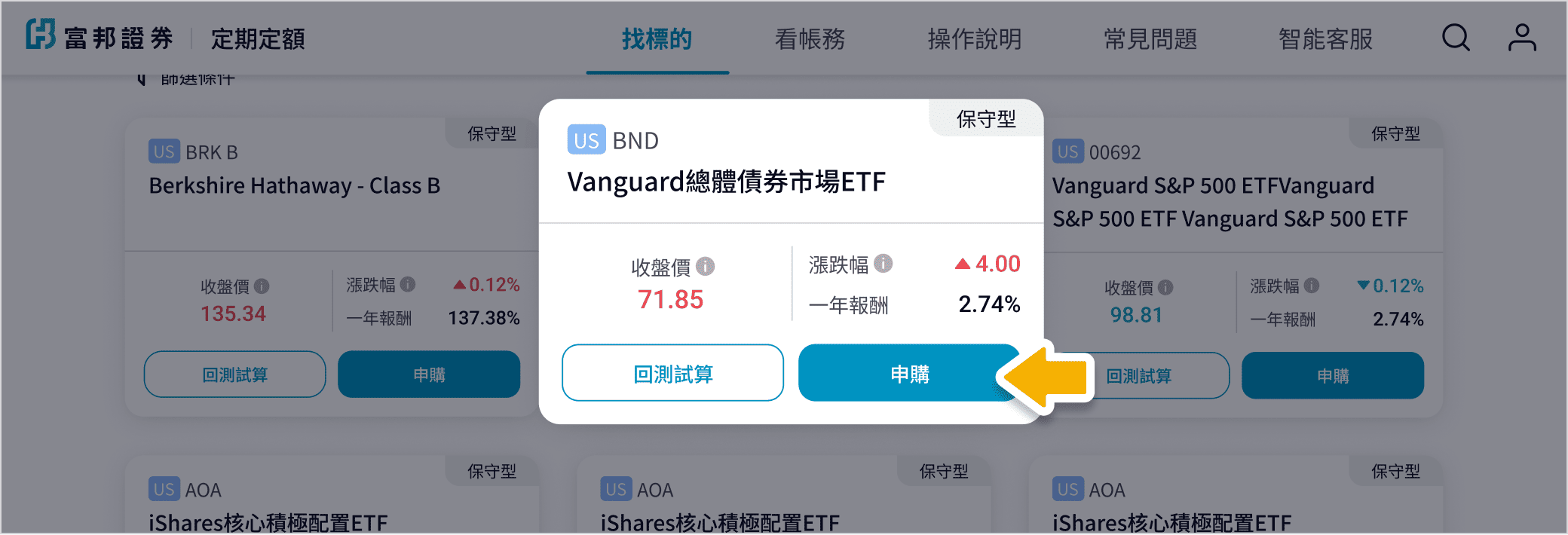This screenshot has height=535, width=1568.
Task: Show 漲跌幅 info on BND card
Action: click(x=884, y=264)
